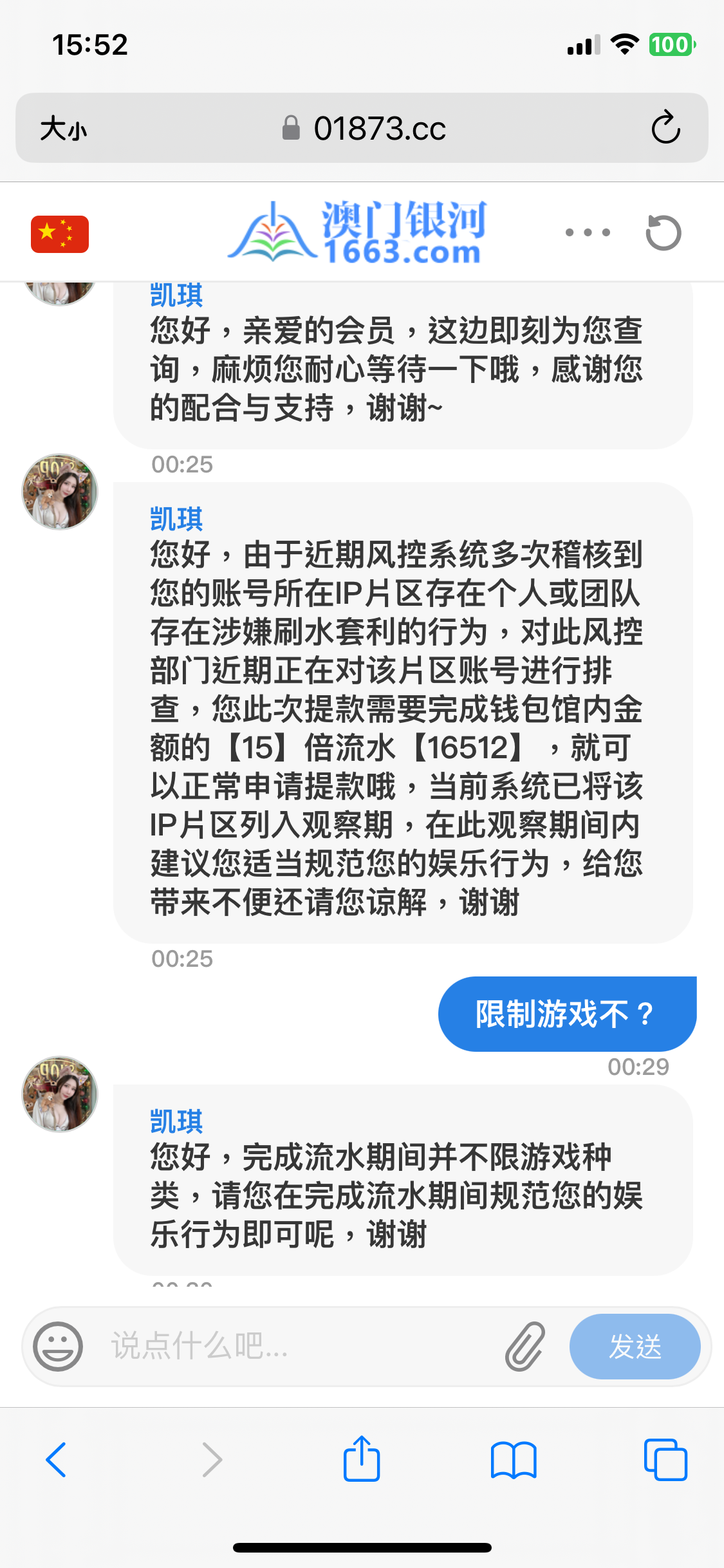724x1568 pixels.
Task: Open the emoji picker
Action: tap(58, 1346)
